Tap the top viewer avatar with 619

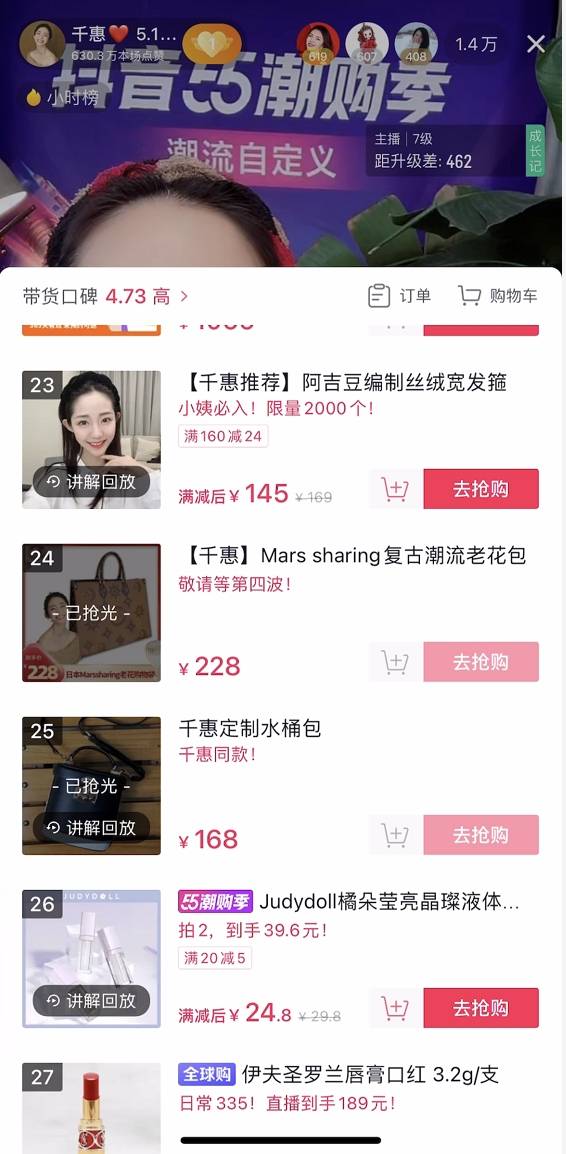pyautogui.click(x=318, y=44)
